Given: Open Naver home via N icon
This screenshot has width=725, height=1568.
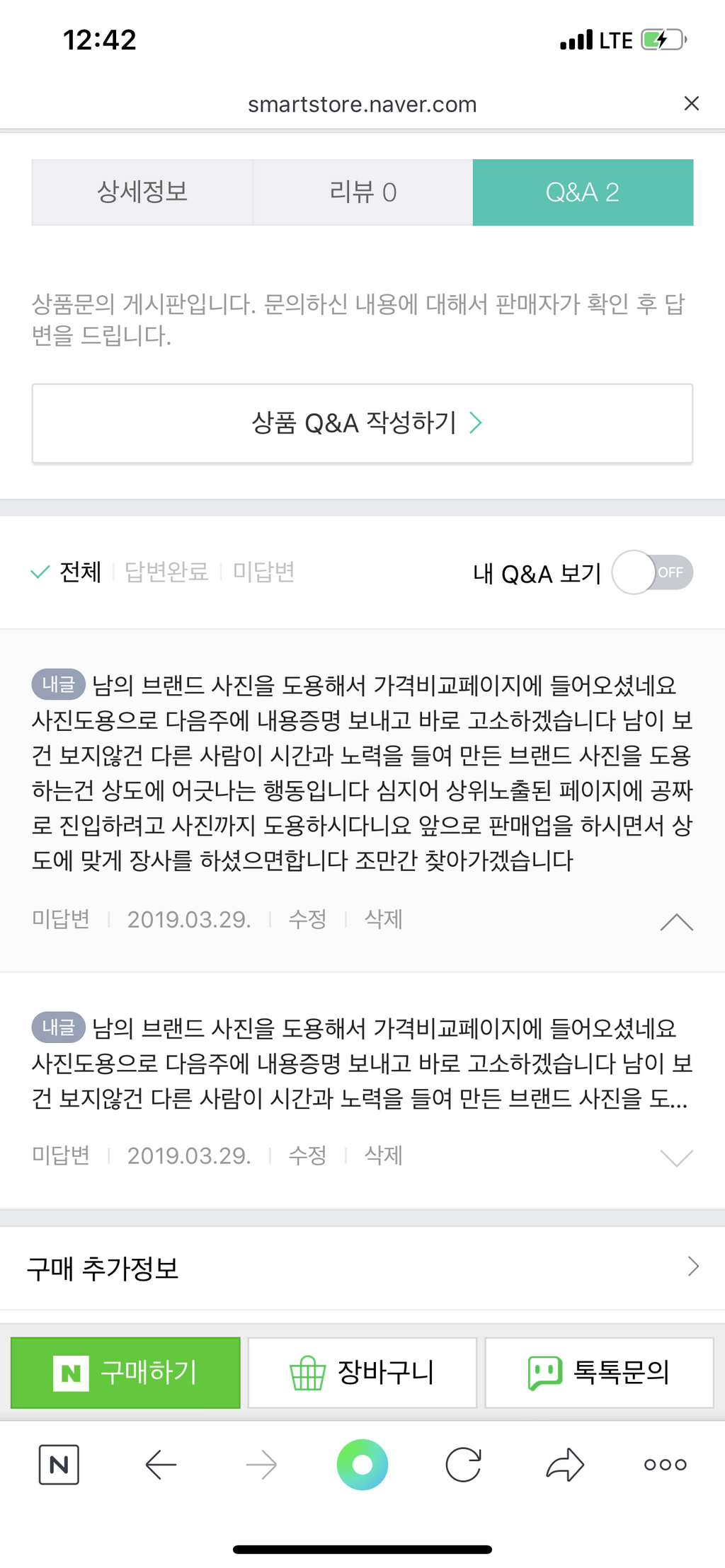Looking at the screenshot, I should [59, 1465].
